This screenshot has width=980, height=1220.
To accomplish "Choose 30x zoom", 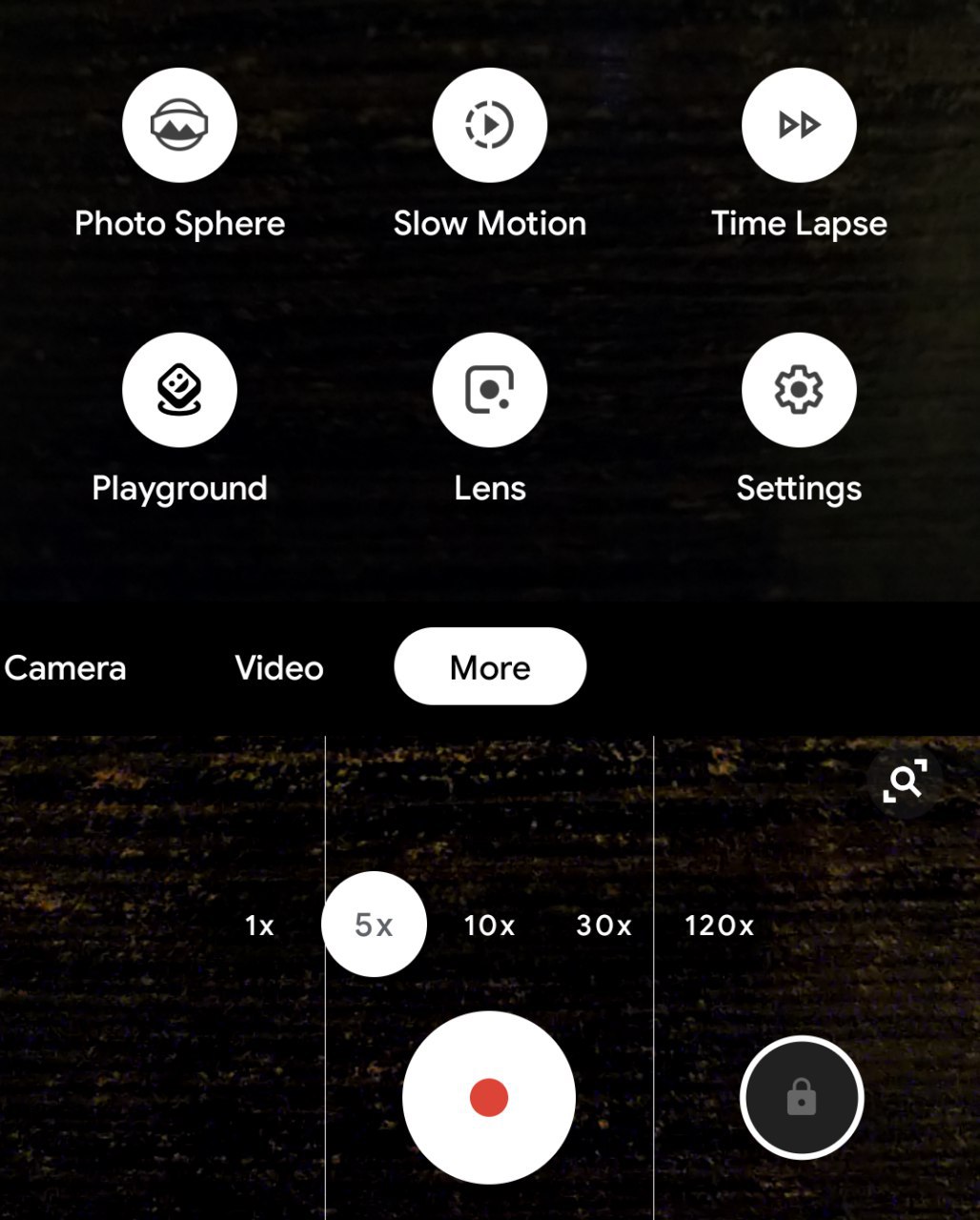I will click(x=603, y=925).
